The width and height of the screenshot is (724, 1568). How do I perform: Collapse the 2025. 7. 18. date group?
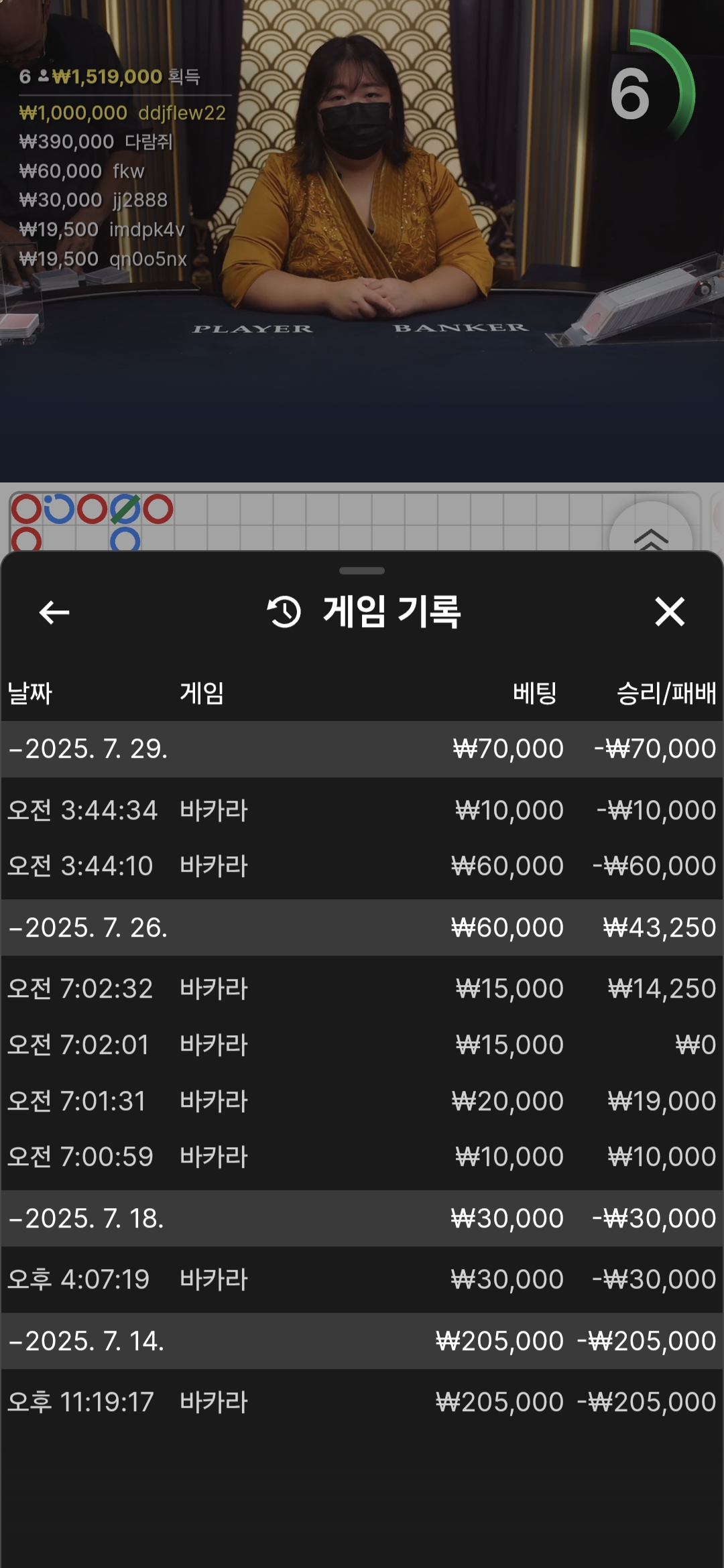pos(362,1218)
